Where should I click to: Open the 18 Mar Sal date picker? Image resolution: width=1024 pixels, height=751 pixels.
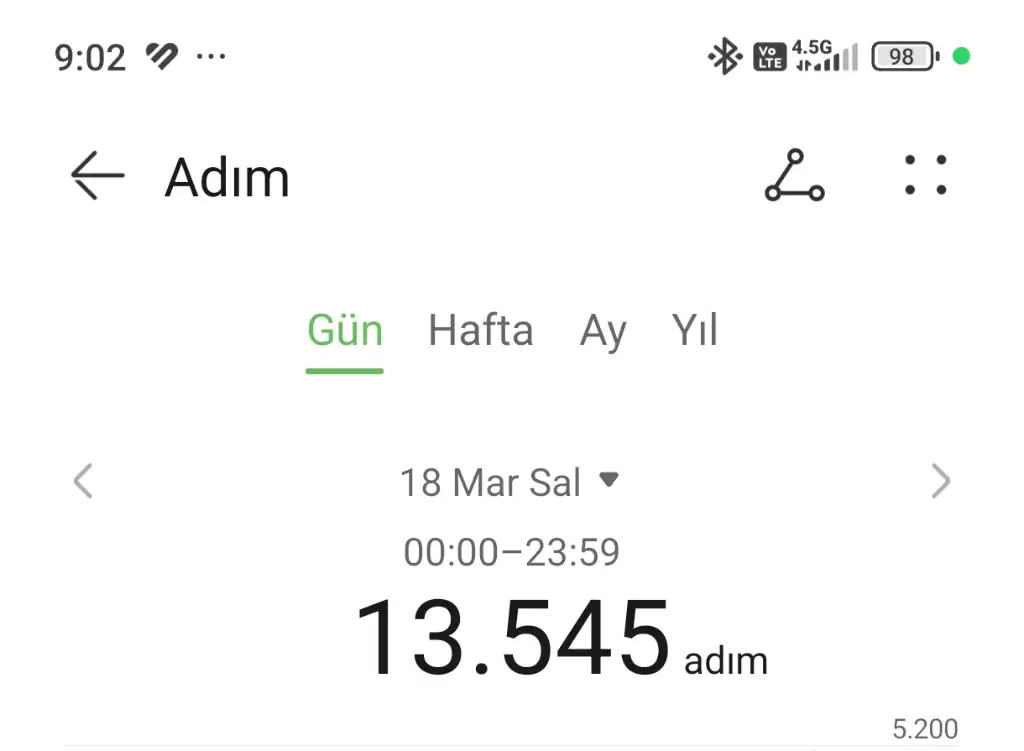click(x=509, y=483)
